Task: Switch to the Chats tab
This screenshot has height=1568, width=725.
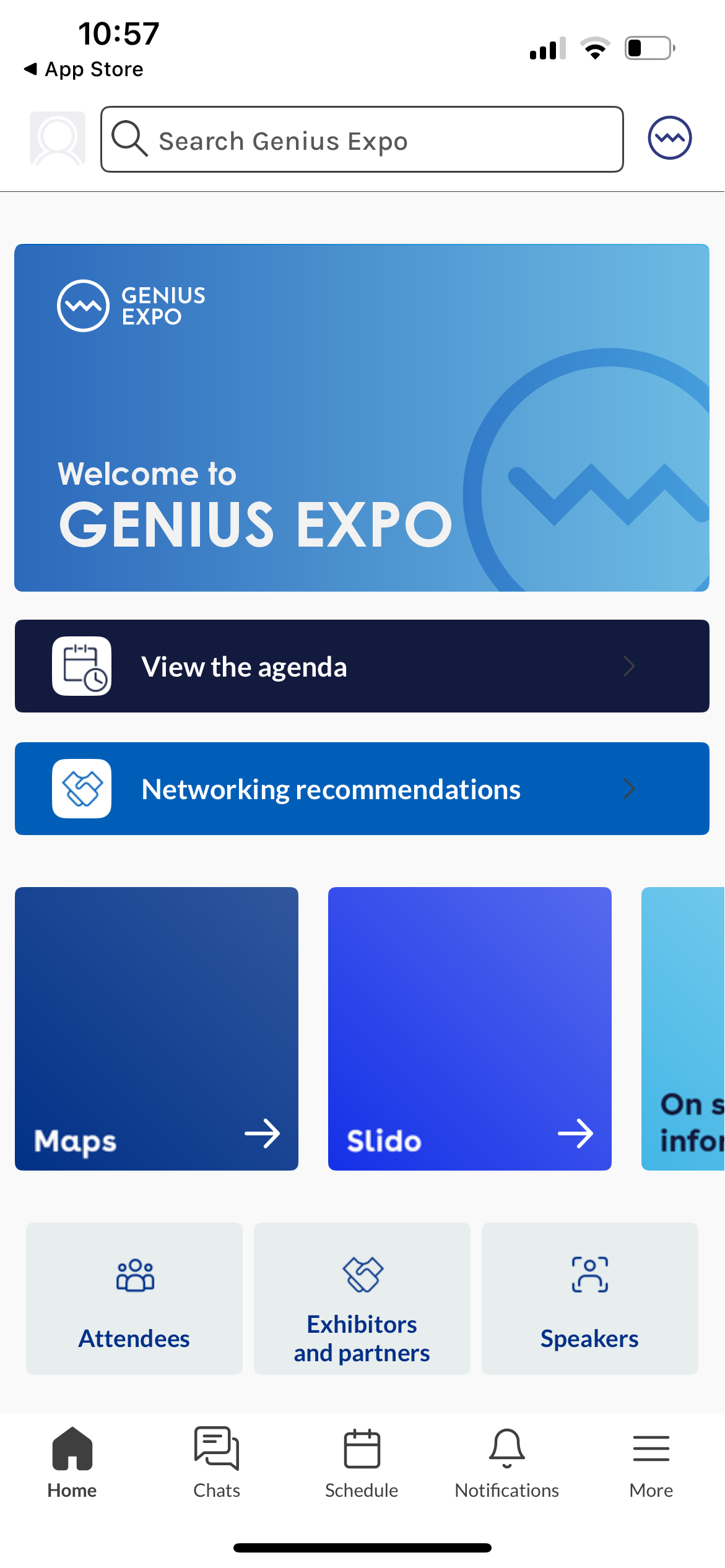Action: (x=217, y=1463)
